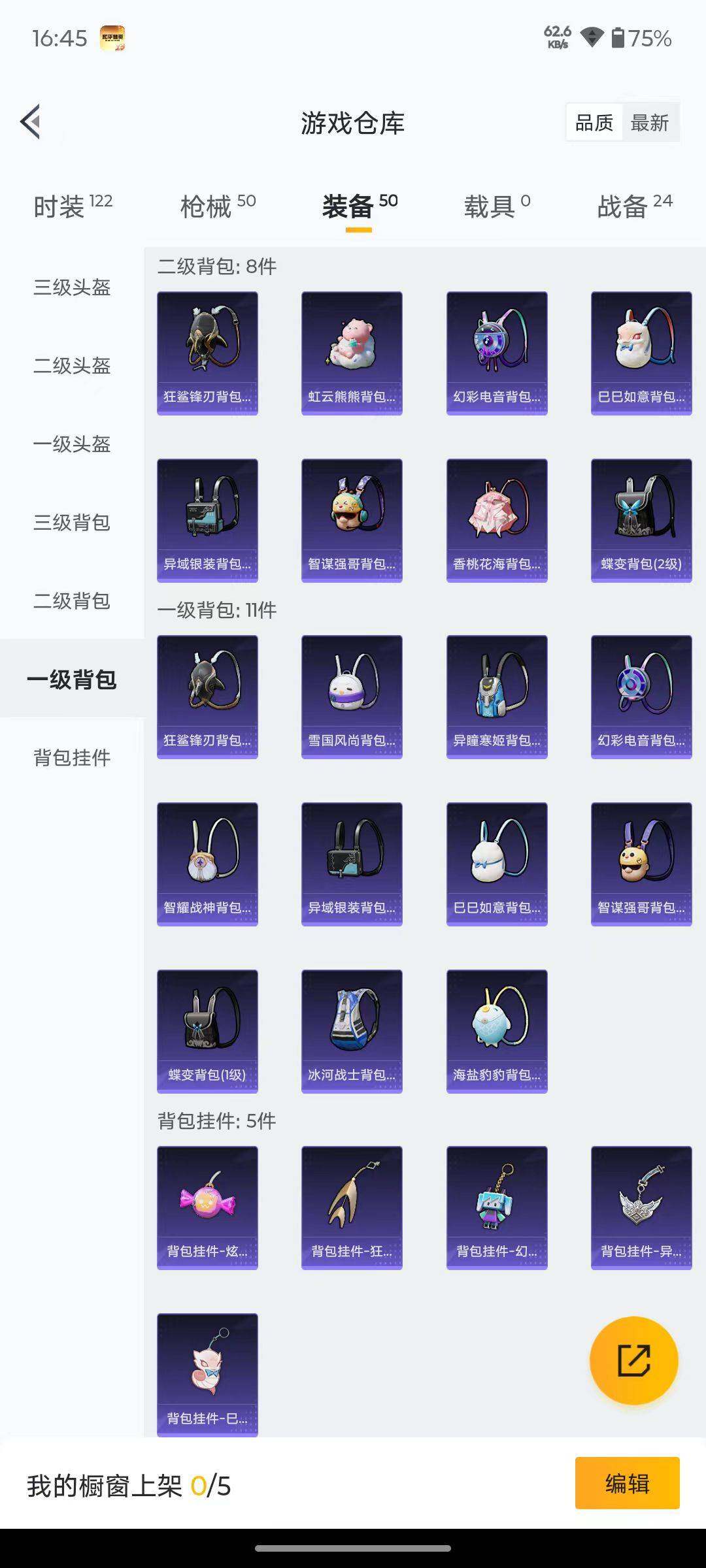
Task: Open the 香桃花海背包 item
Action: [x=497, y=520]
